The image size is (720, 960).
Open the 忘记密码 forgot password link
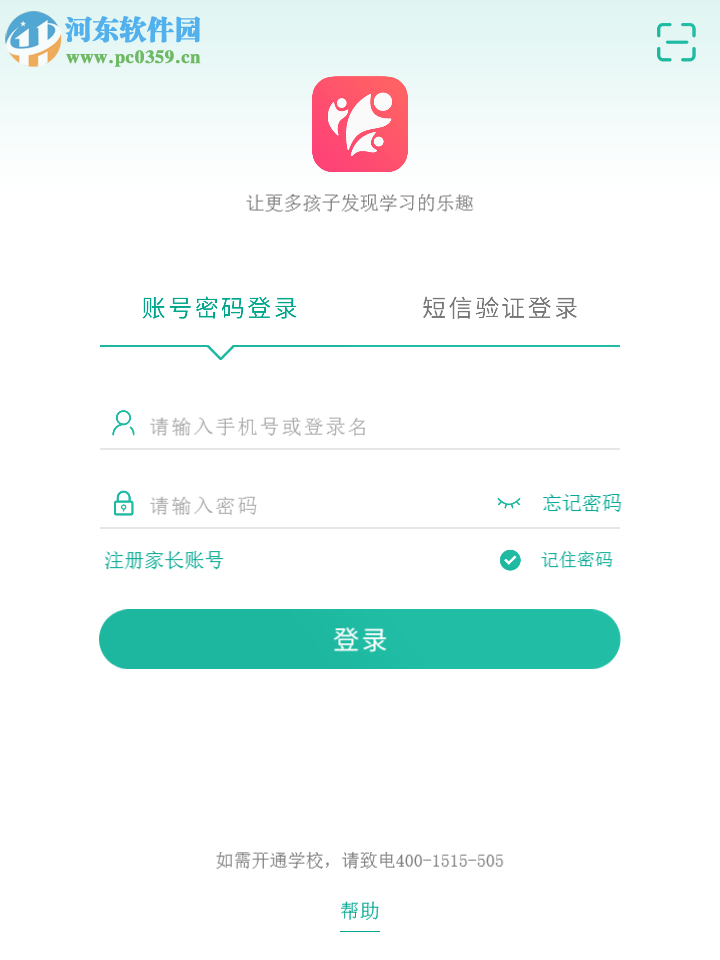(582, 503)
